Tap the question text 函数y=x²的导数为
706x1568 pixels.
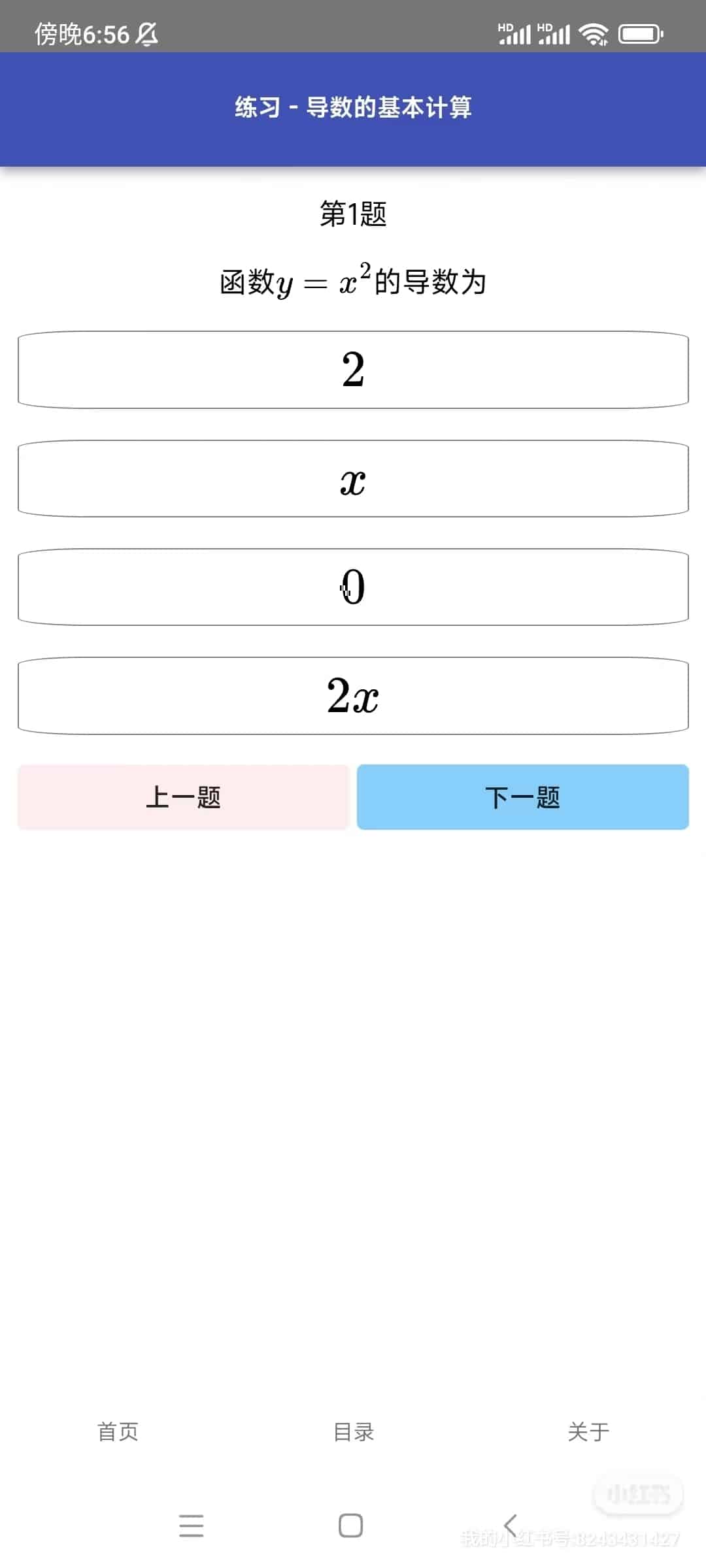pyautogui.click(x=353, y=280)
